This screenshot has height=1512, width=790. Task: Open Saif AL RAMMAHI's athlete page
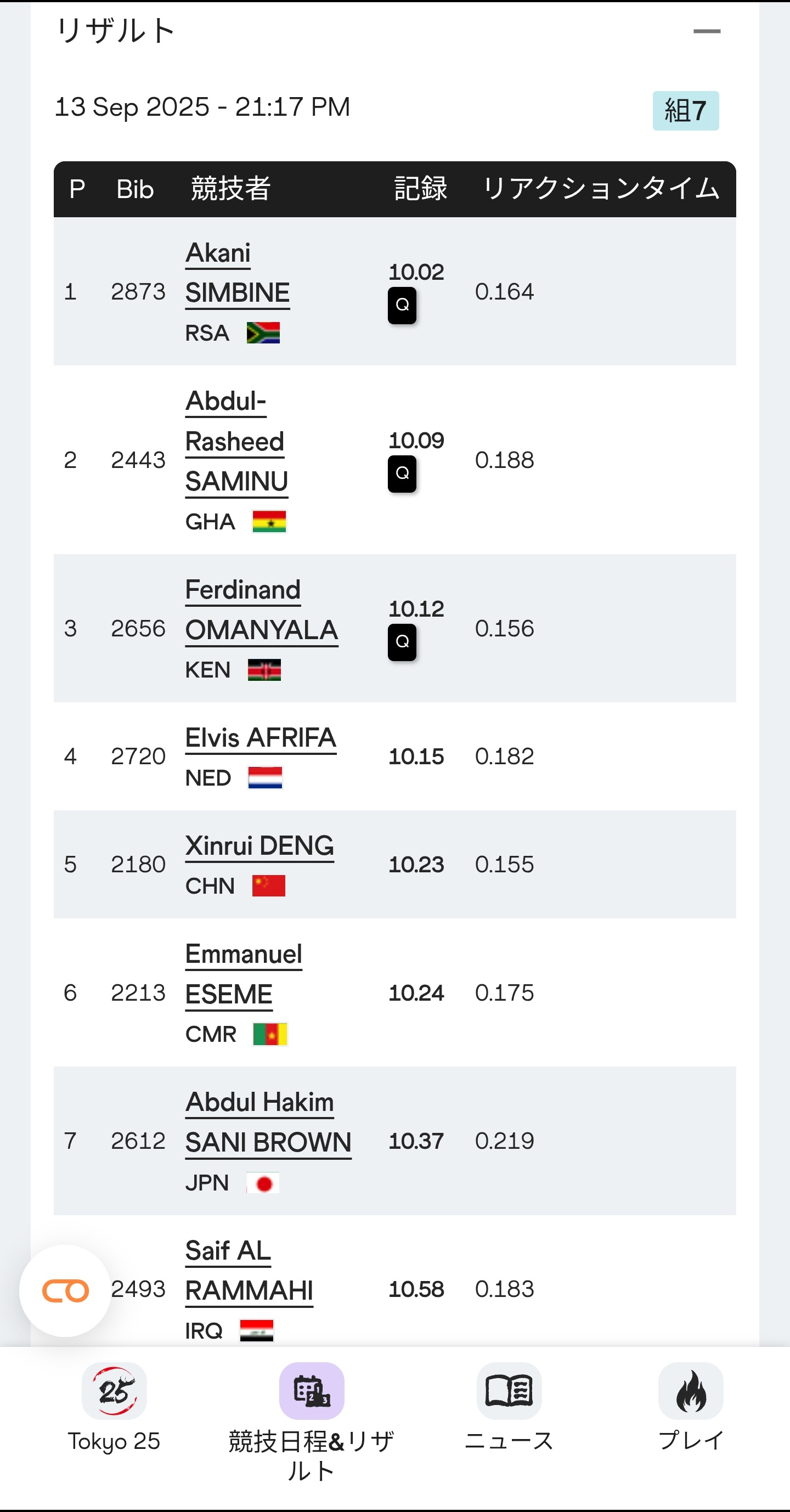(x=249, y=1270)
